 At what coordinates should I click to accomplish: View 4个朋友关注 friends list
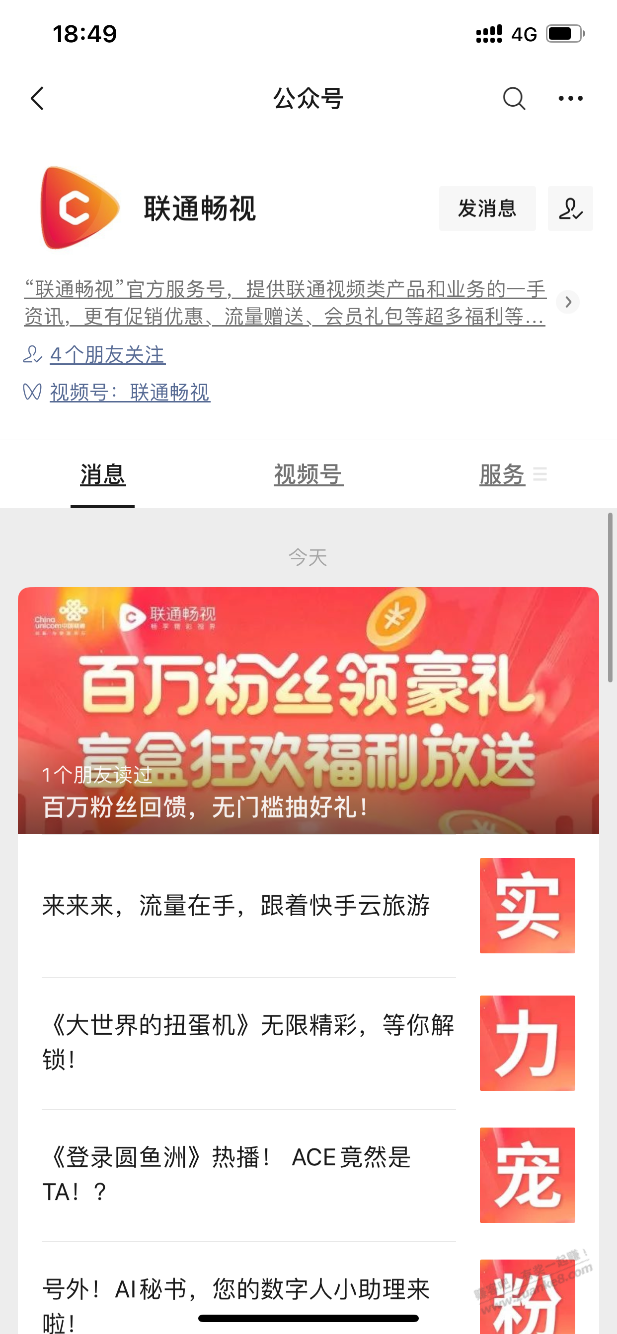tap(107, 355)
